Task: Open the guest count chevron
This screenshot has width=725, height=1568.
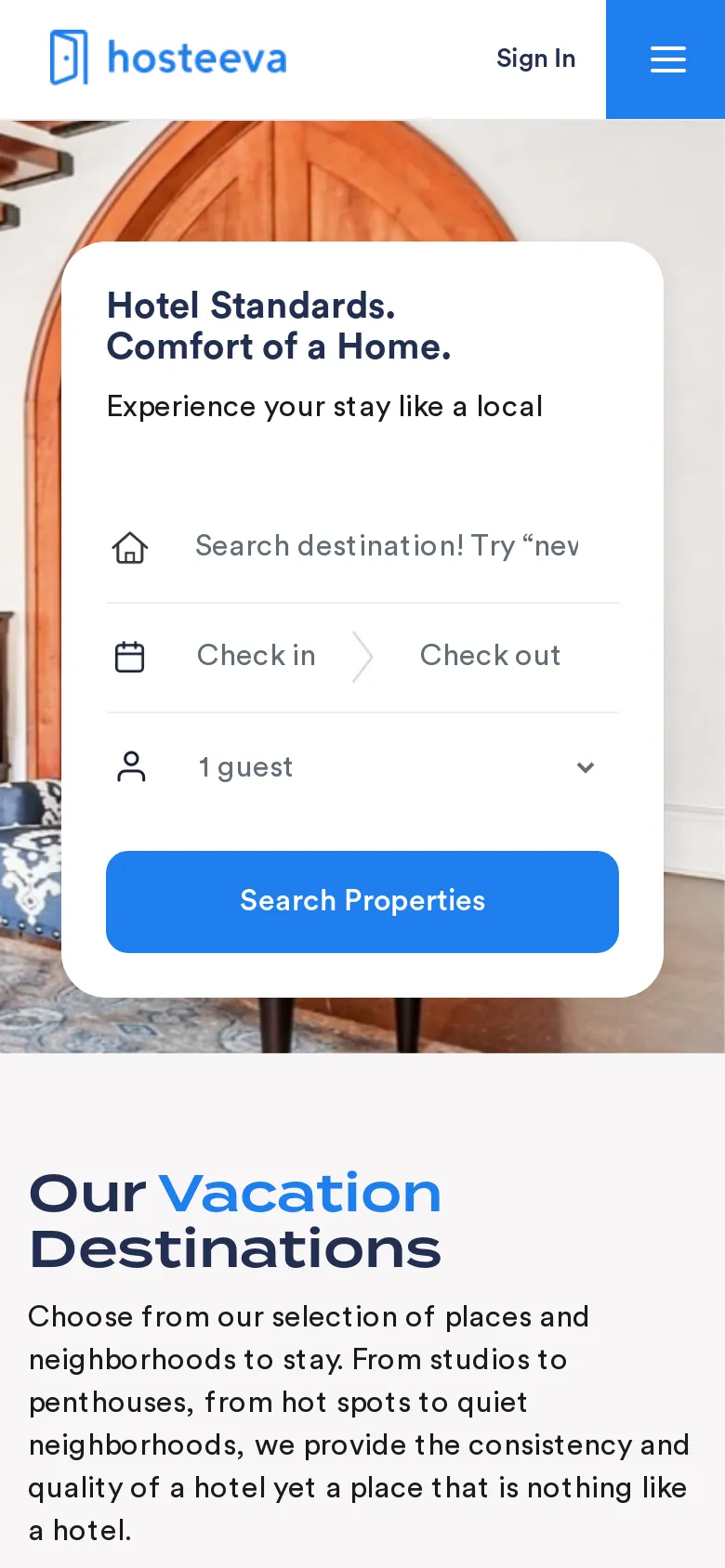Action: click(585, 767)
